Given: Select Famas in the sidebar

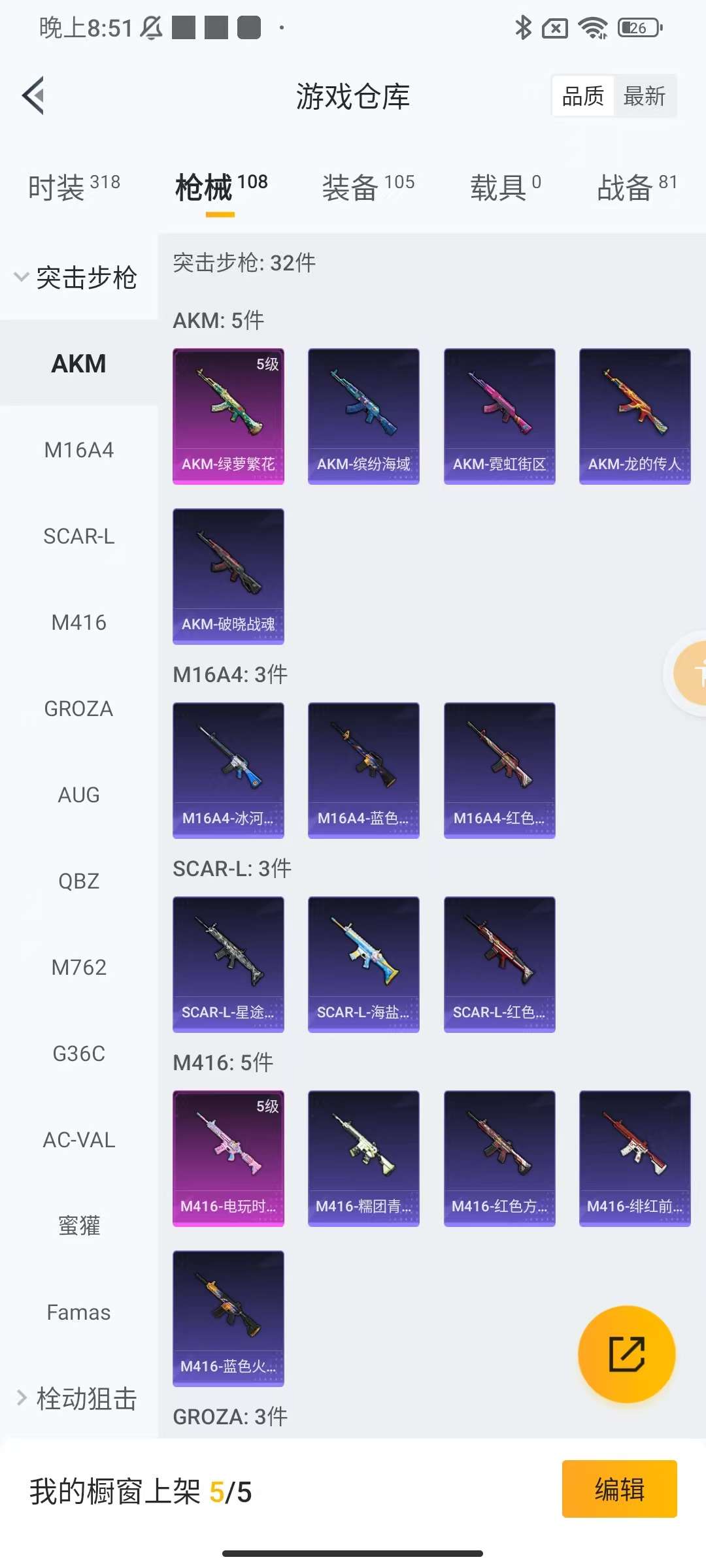Looking at the screenshot, I should pyautogui.click(x=78, y=1312).
